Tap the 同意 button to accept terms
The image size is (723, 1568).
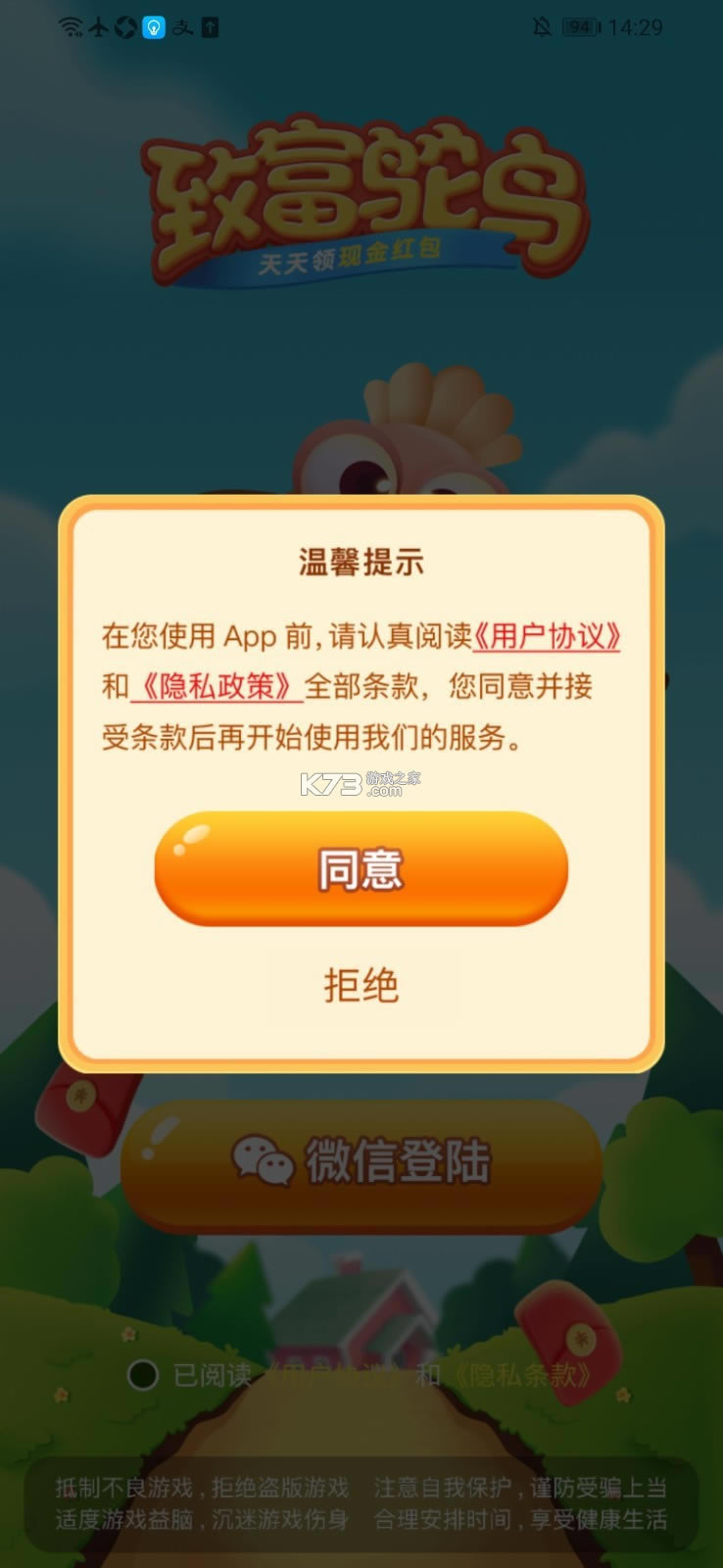pyautogui.click(x=361, y=868)
